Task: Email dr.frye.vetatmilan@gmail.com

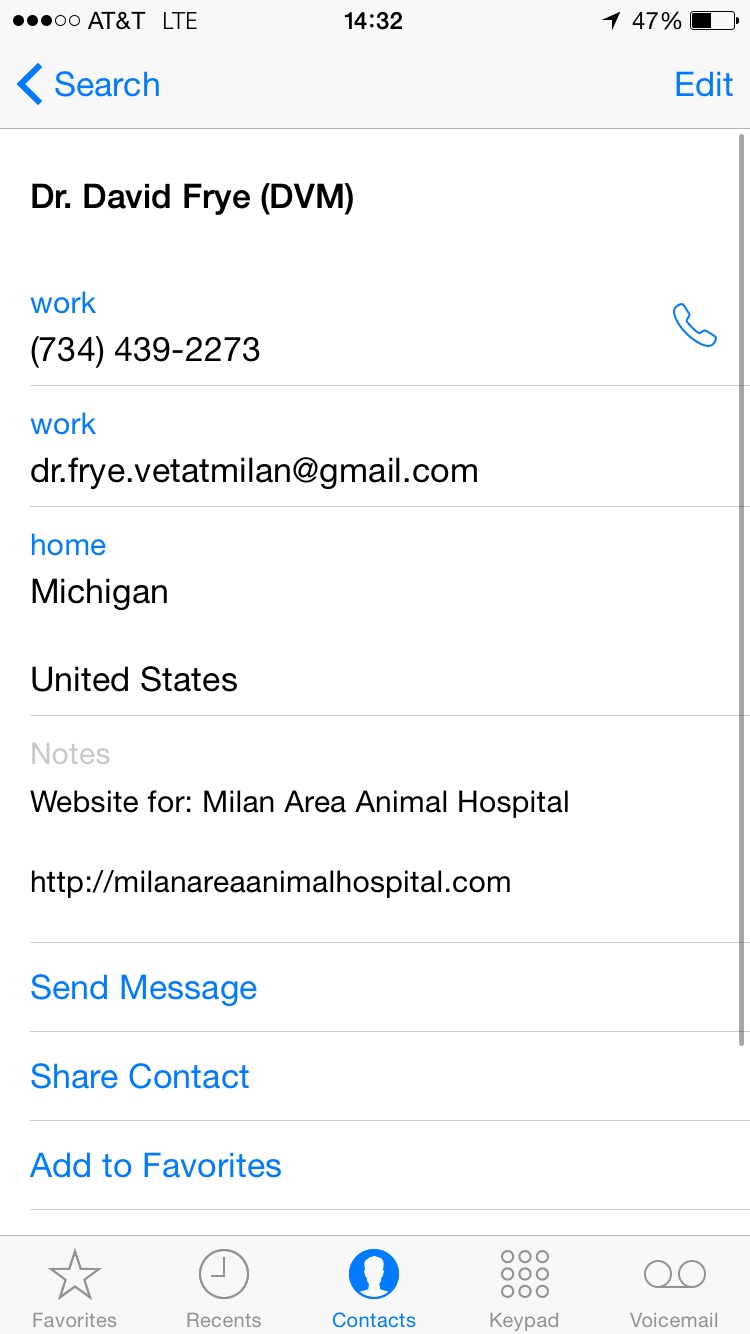Action: pyautogui.click(x=254, y=470)
